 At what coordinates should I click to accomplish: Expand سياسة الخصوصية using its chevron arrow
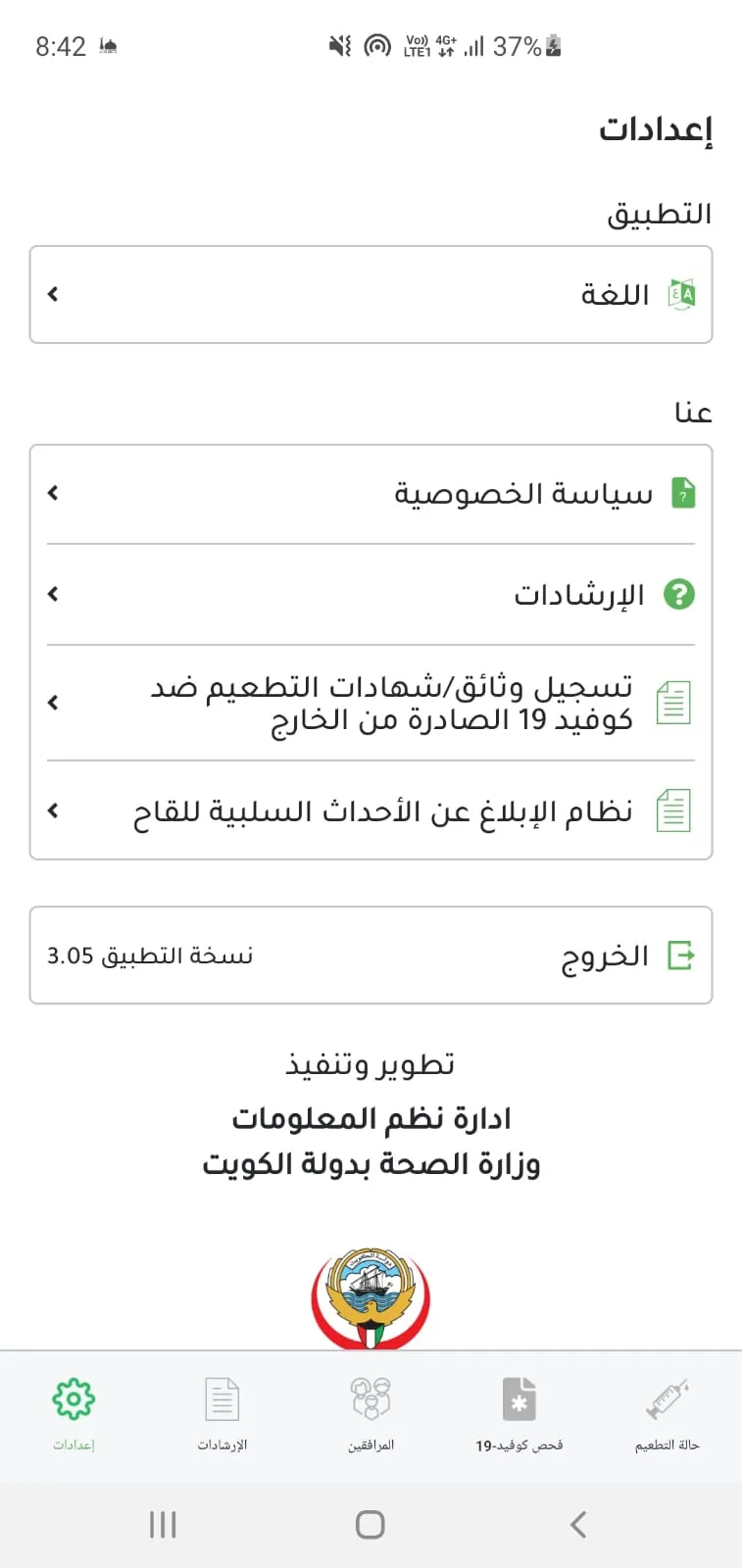tap(52, 493)
